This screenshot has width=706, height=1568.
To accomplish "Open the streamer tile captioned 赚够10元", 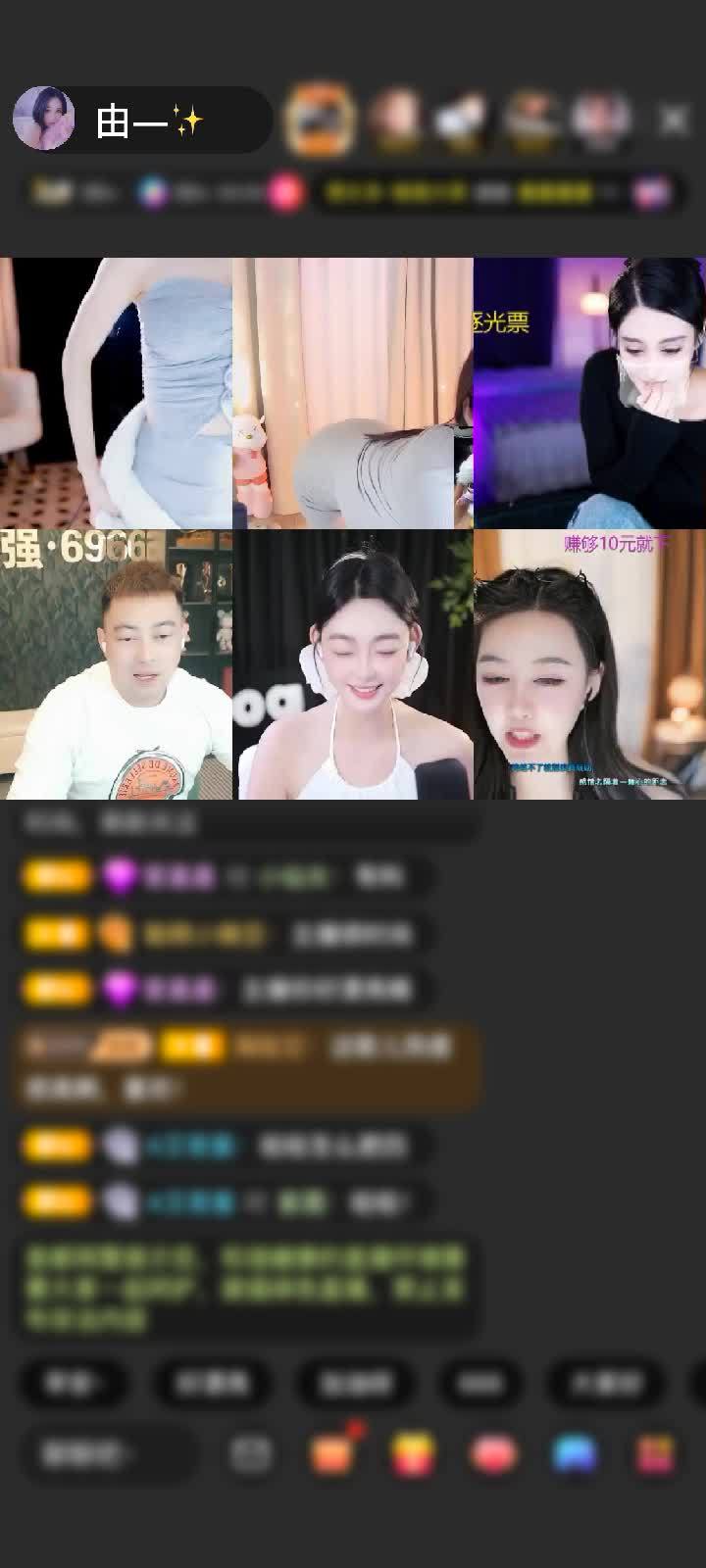I will 588,664.
